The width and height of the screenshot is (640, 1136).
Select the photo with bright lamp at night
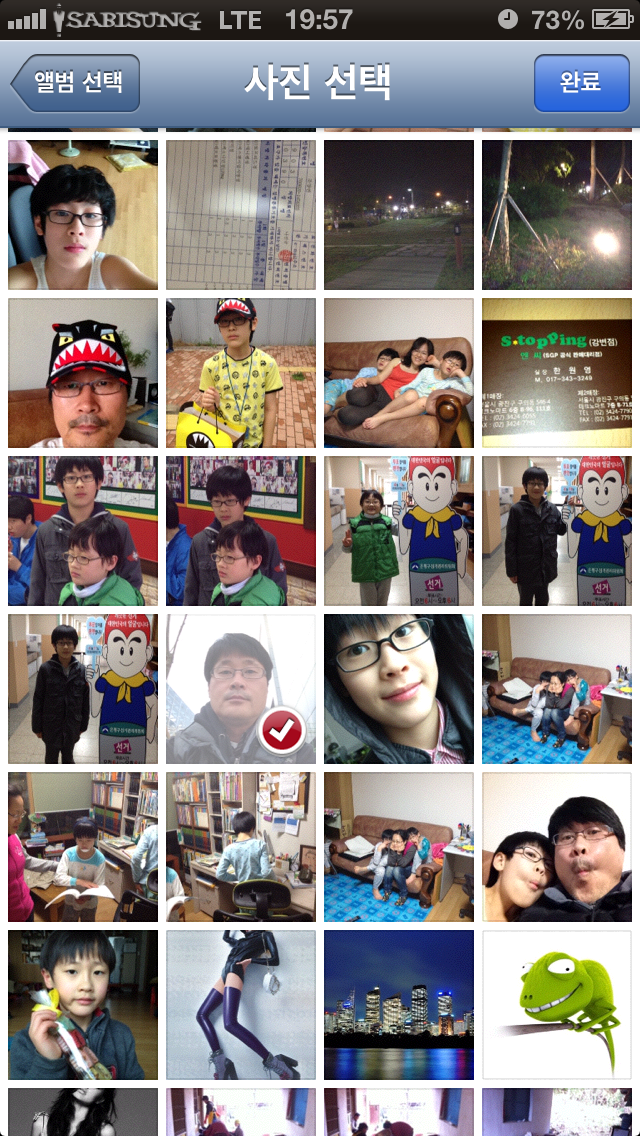click(557, 215)
